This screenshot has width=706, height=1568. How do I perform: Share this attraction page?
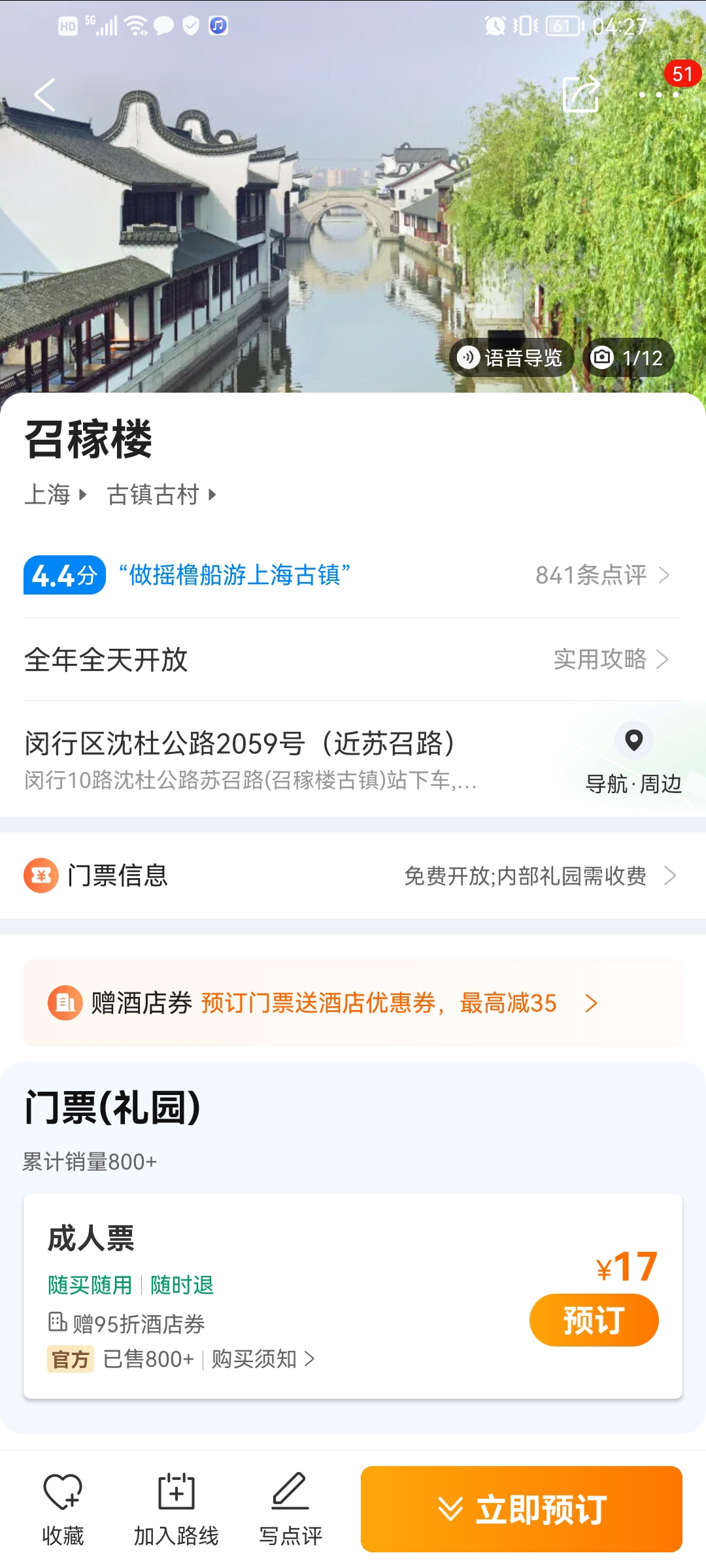click(581, 94)
